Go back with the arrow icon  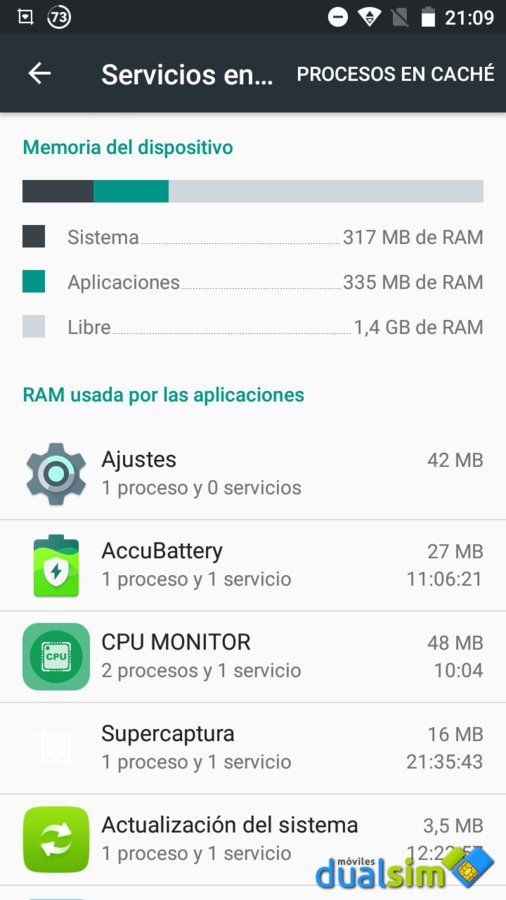(40, 73)
